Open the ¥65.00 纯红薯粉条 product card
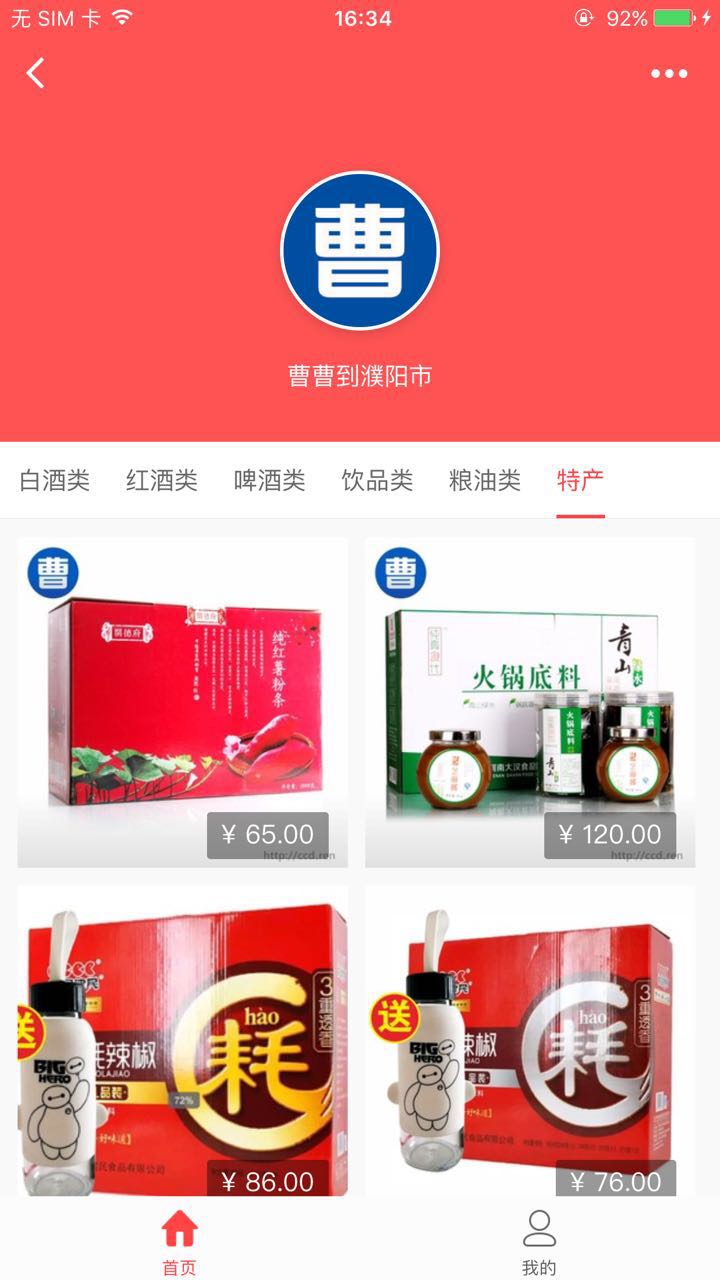 [183, 702]
